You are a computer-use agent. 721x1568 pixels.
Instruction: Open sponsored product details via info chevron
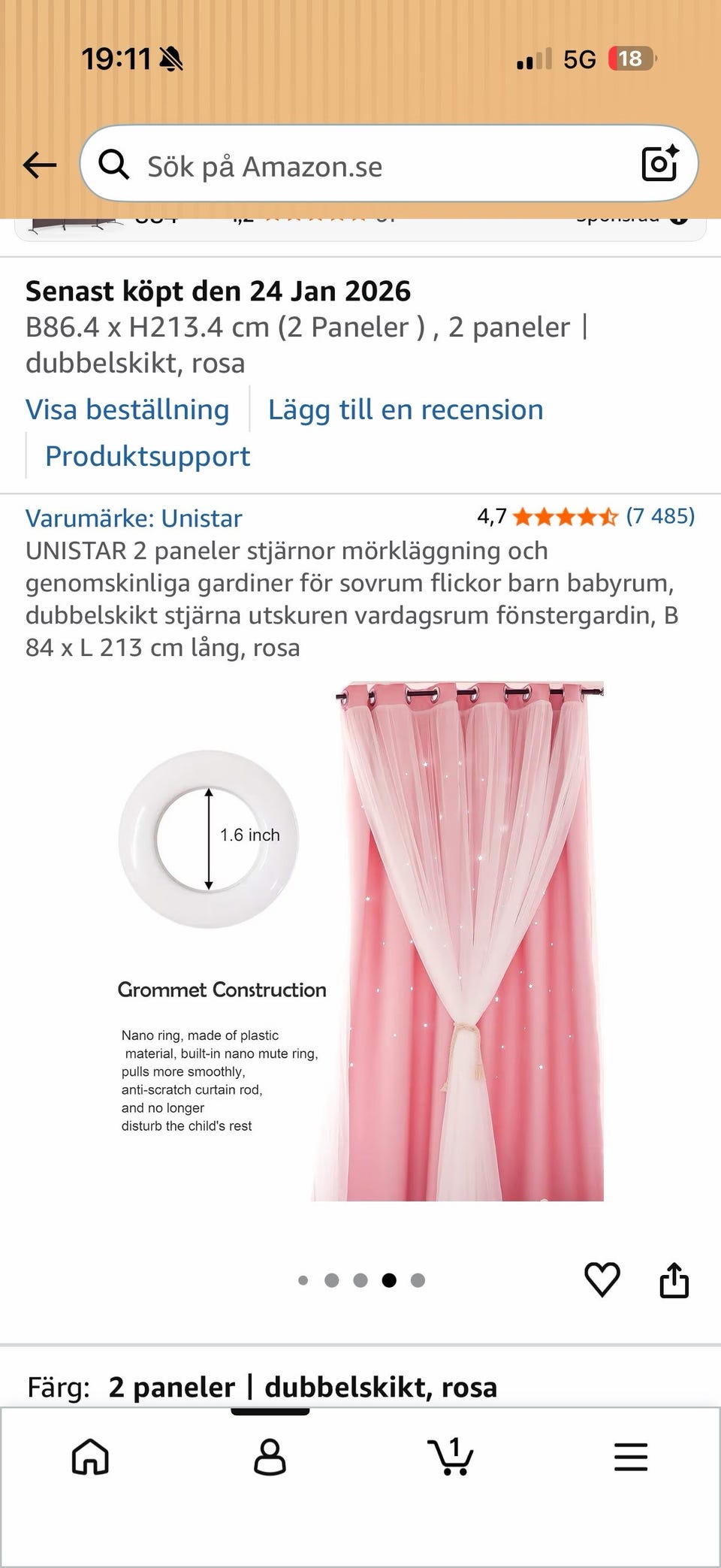point(680,218)
